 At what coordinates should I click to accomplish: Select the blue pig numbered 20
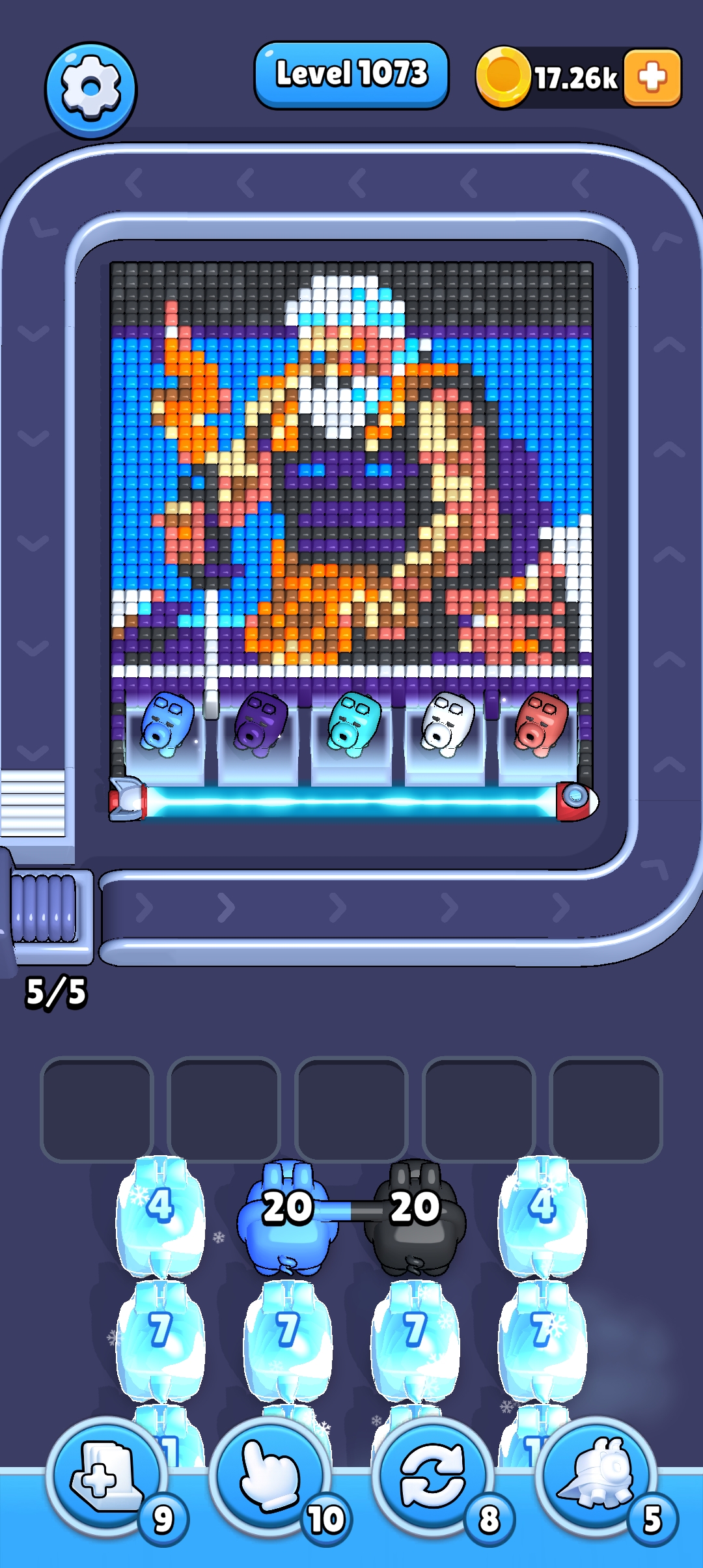click(x=287, y=1215)
